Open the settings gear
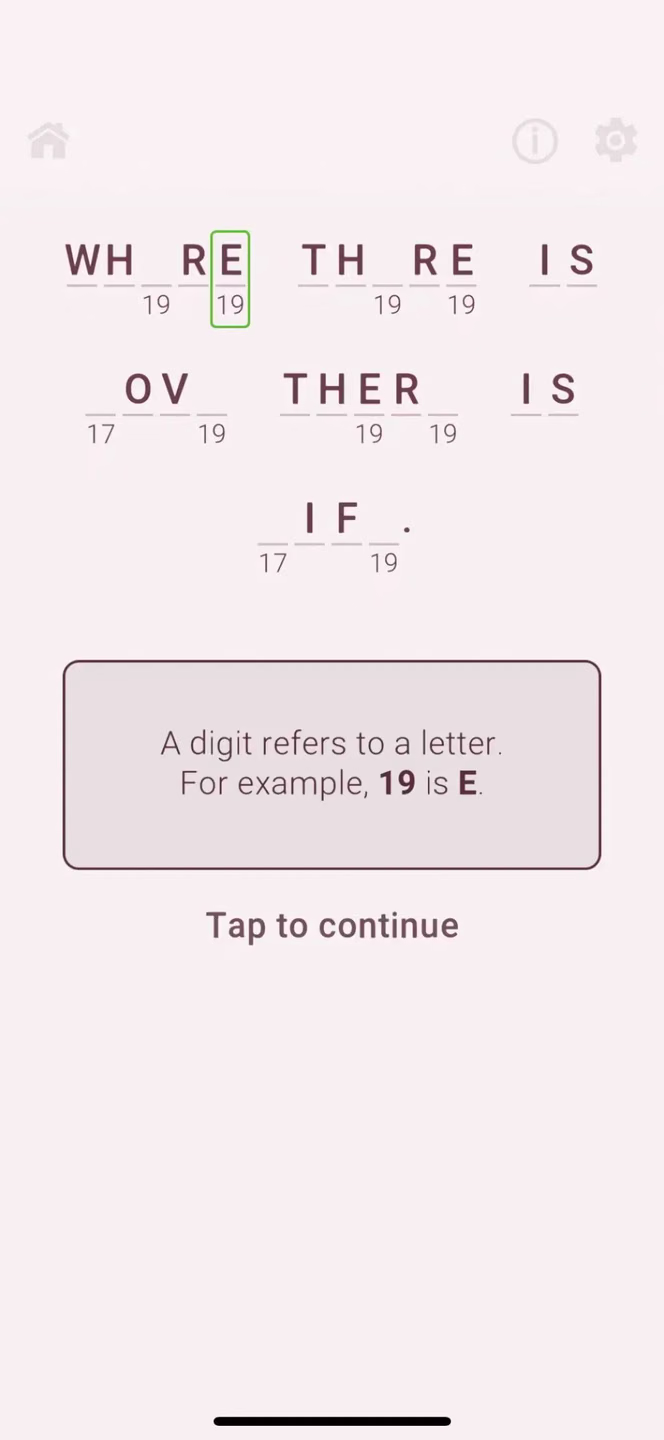Screen dimensions: 664x1440 pyautogui.click(x=616, y=141)
